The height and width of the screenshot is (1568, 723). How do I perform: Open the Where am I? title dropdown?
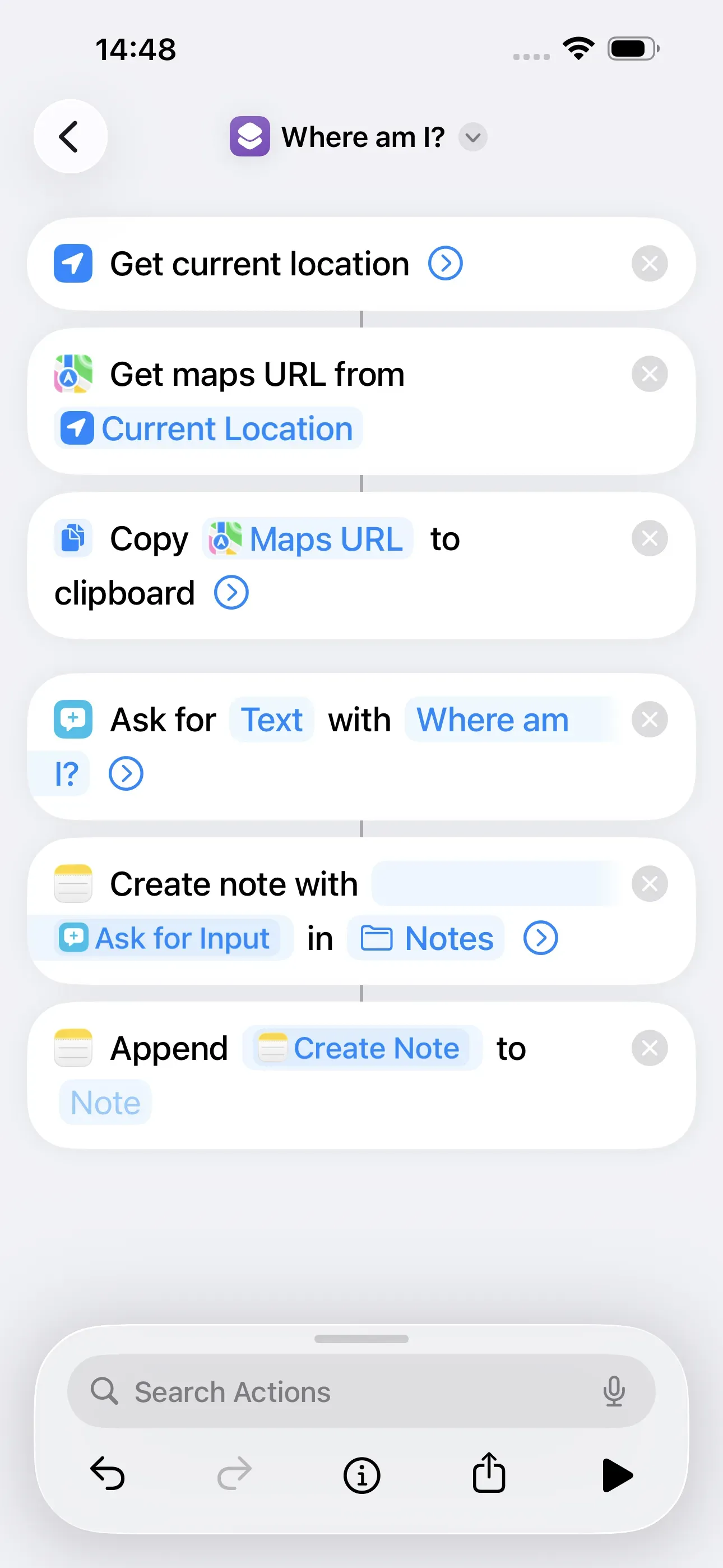coord(472,137)
